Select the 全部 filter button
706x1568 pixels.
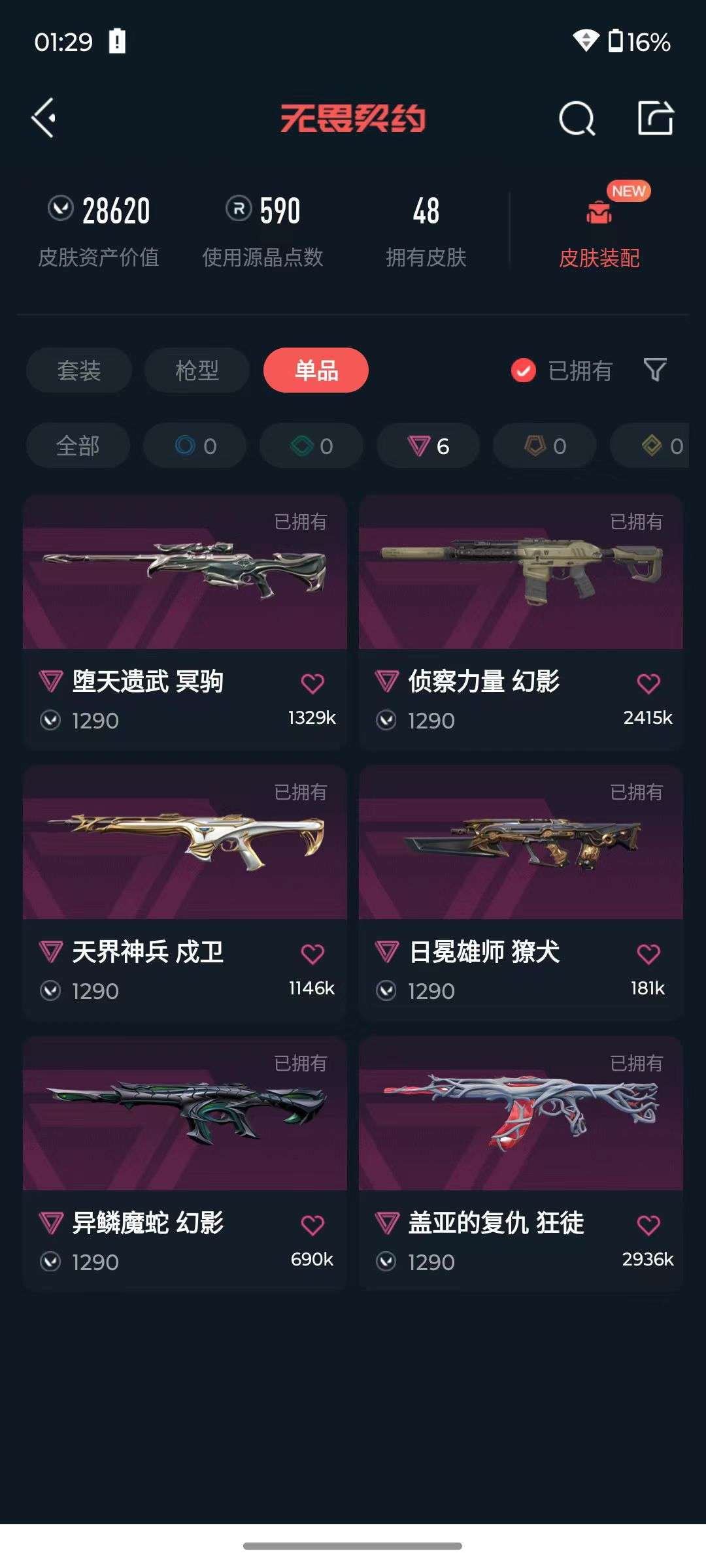point(78,446)
